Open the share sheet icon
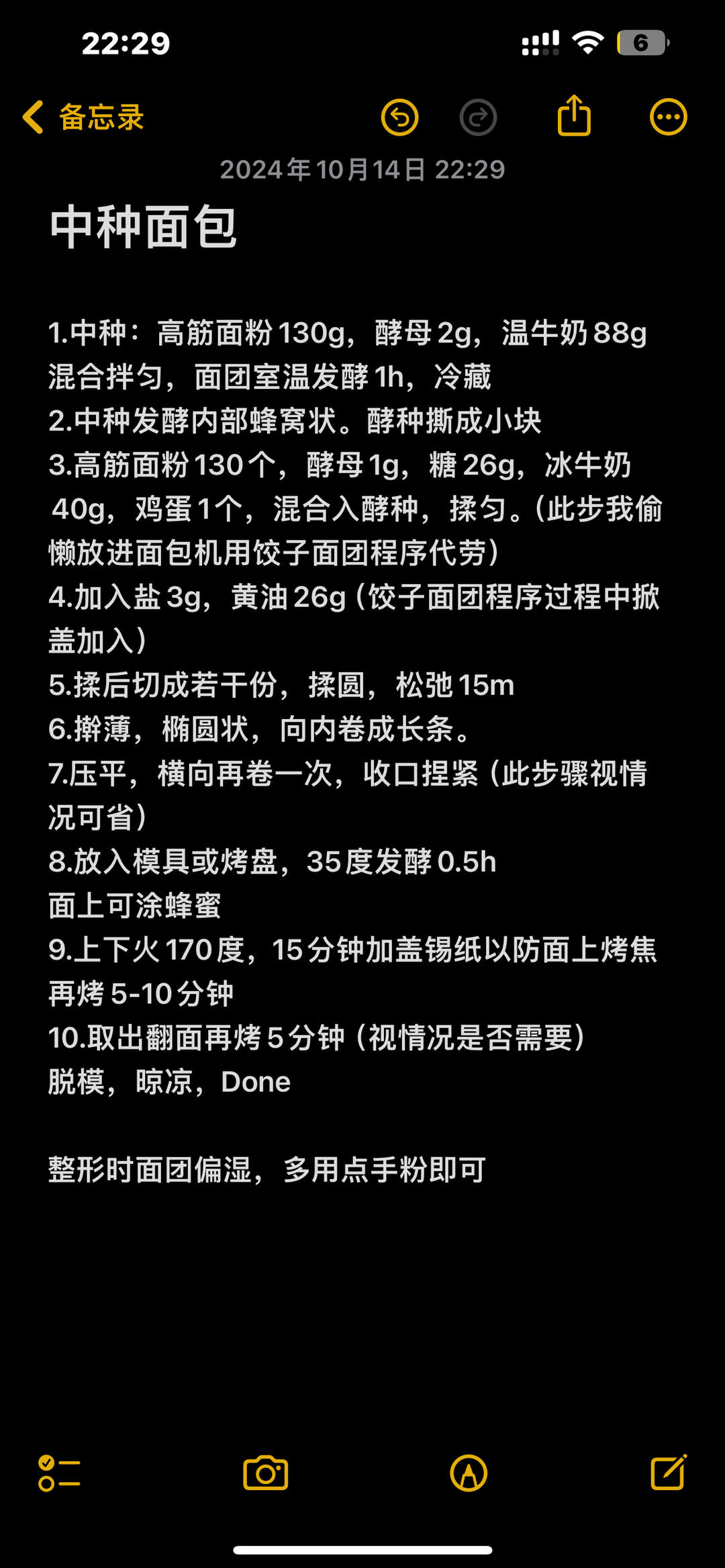This screenshot has height=1568, width=725. [574, 116]
